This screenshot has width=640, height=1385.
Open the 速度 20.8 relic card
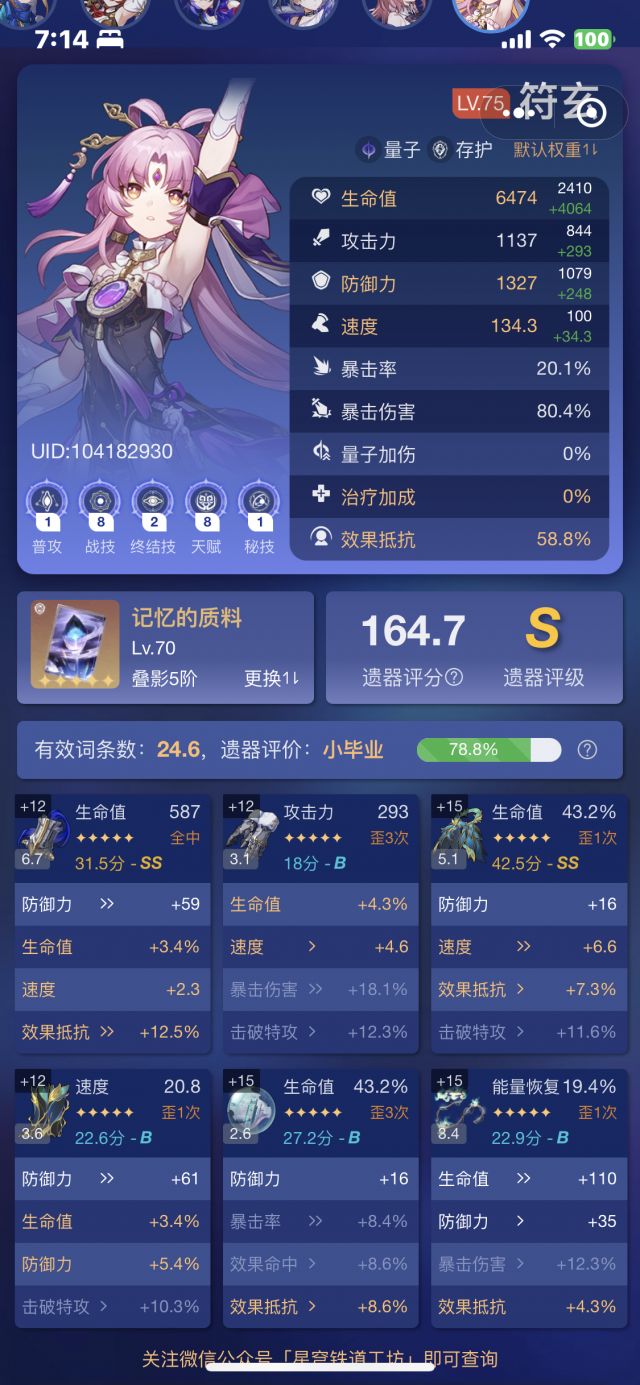click(112, 1198)
